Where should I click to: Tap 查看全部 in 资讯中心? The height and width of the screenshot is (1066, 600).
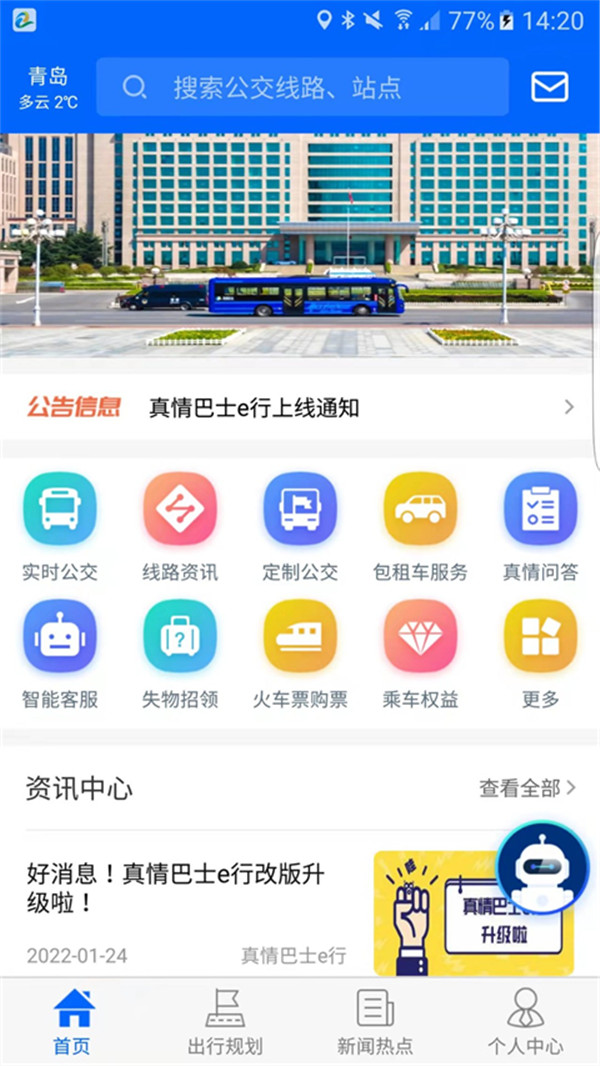tap(527, 788)
